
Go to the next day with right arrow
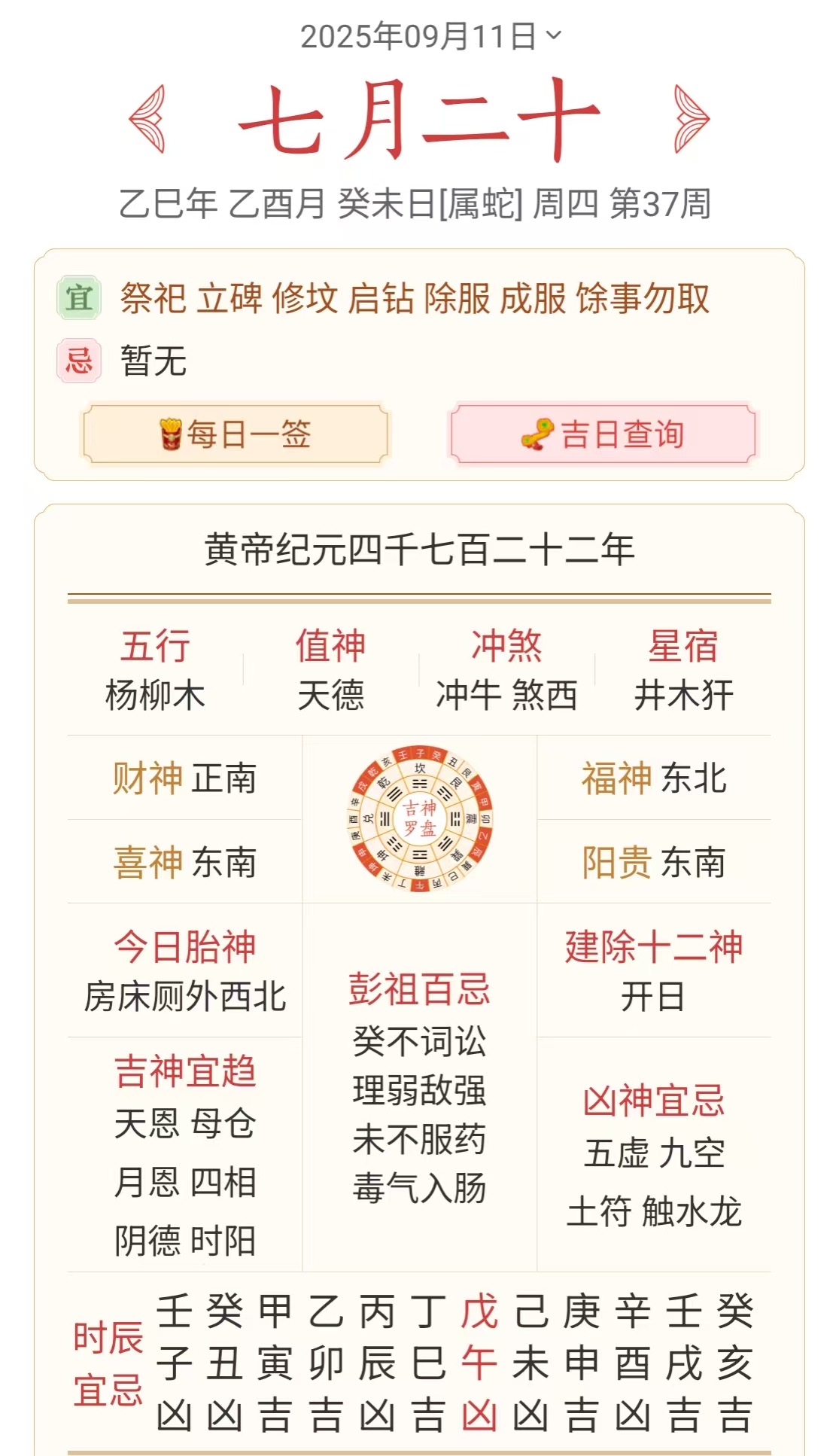tap(692, 119)
